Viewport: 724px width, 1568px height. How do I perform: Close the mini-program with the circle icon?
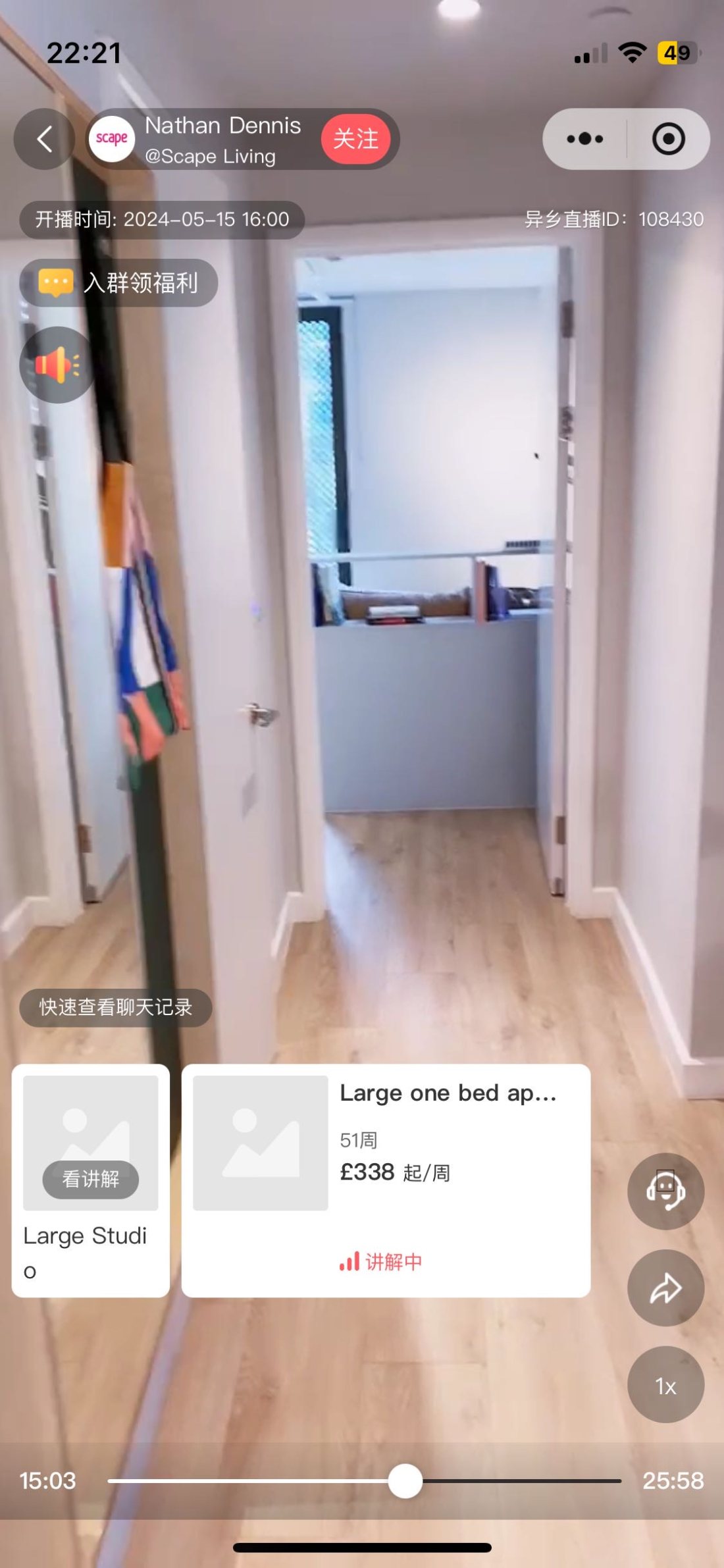click(668, 139)
